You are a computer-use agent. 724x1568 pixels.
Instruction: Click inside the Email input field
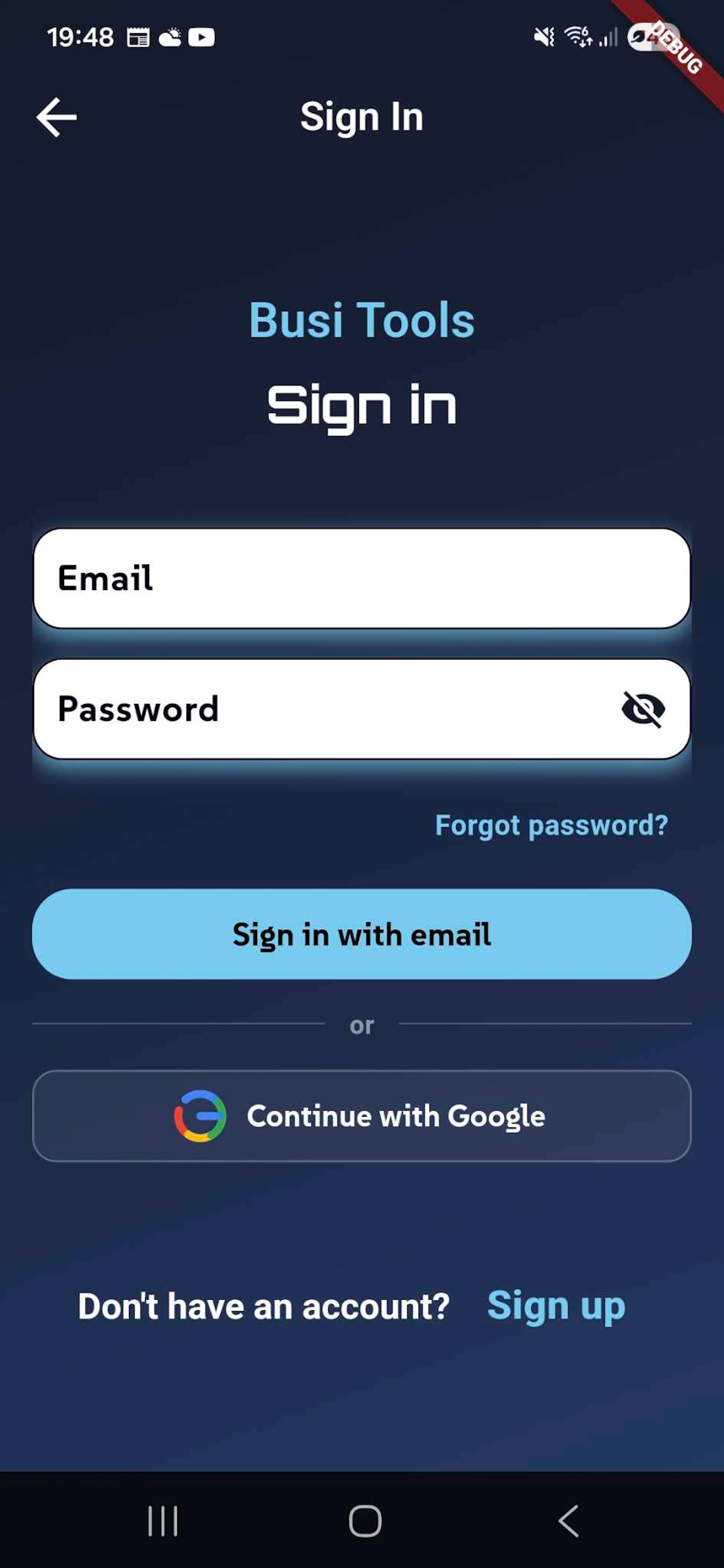(362, 578)
